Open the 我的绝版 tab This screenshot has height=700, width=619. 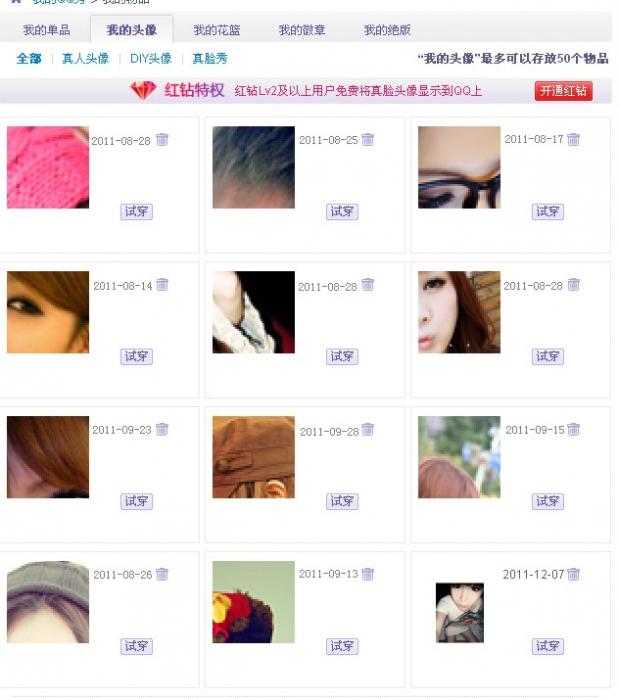[x=387, y=30]
